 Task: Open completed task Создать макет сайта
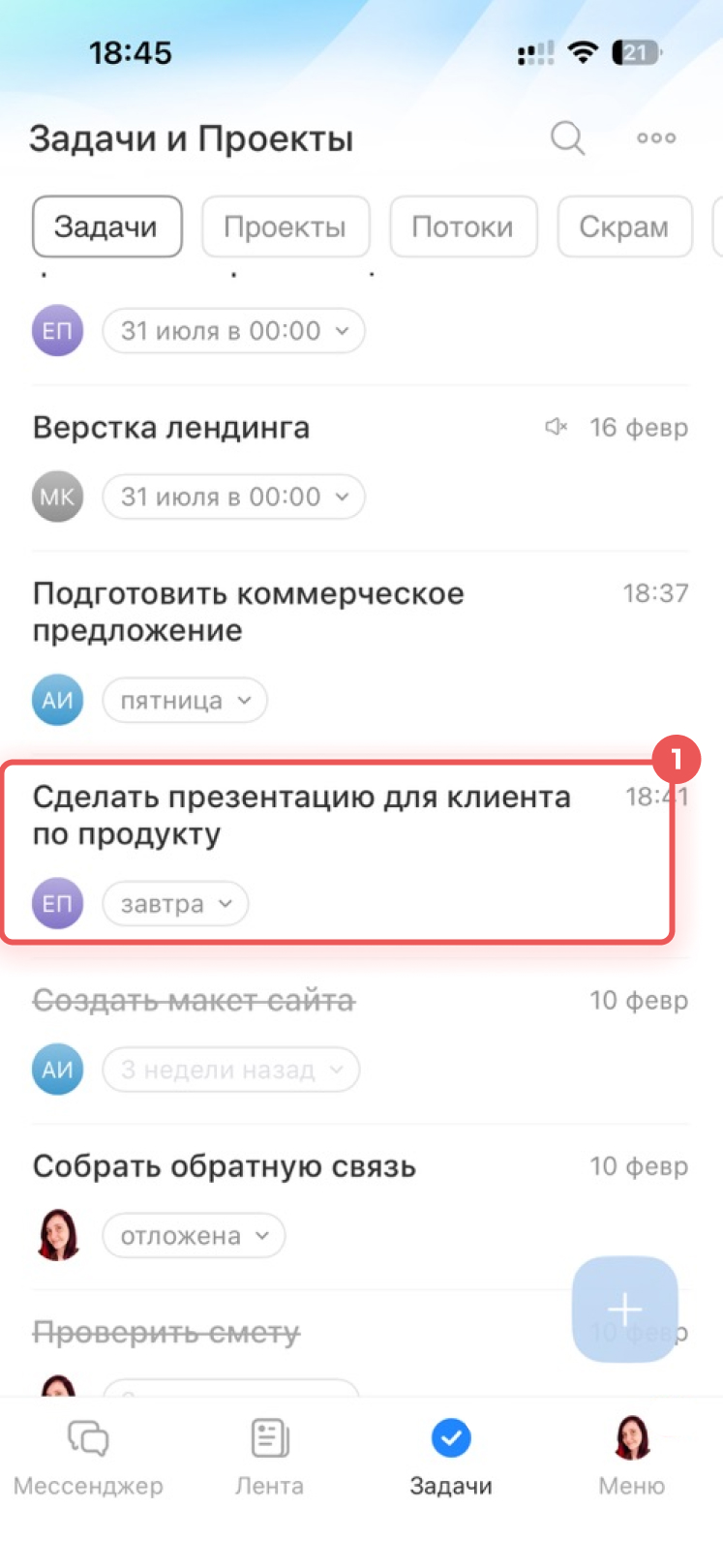(x=194, y=1000)
